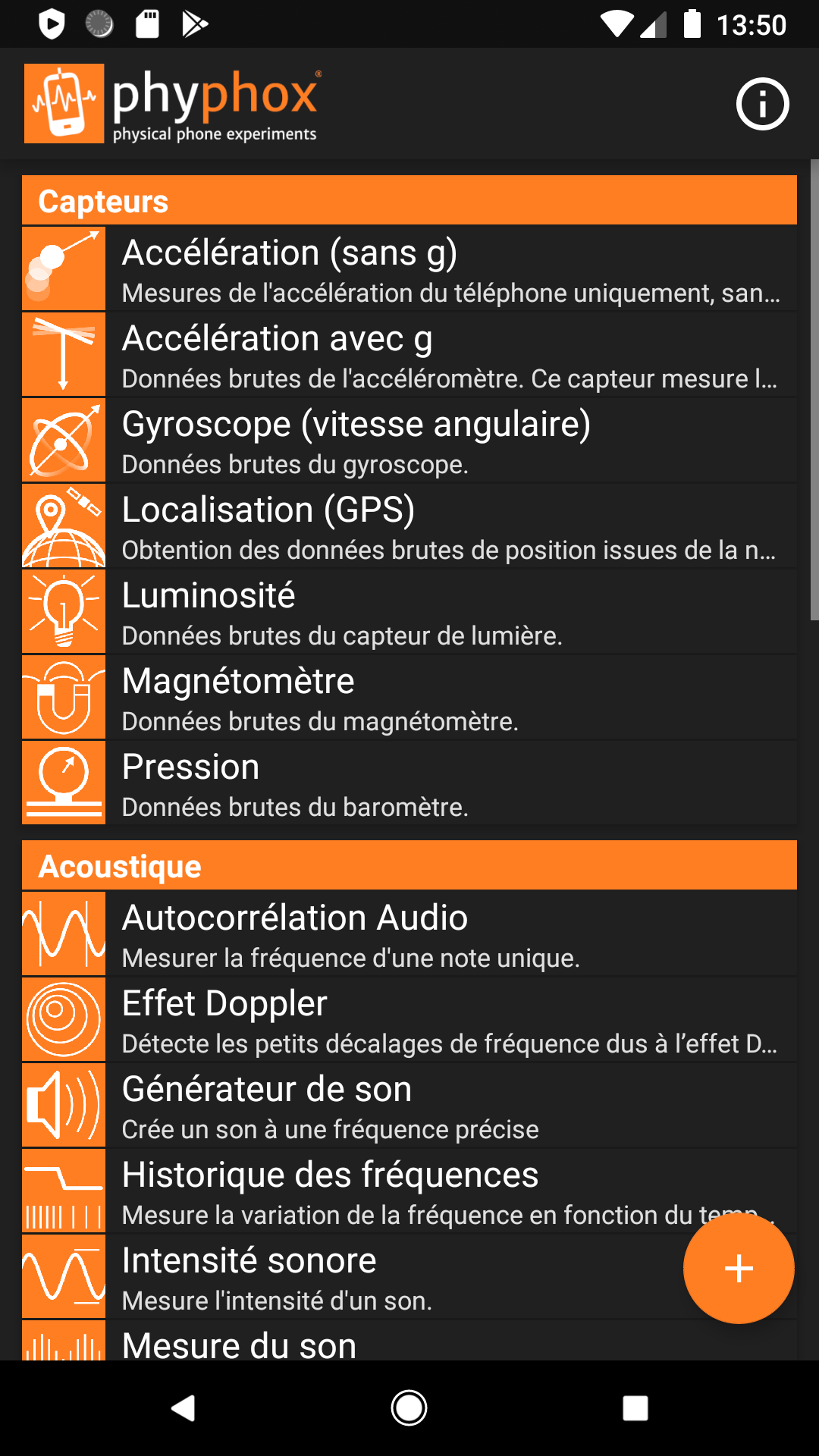Screen dimensions: 819x1456
Task: Open Effet Doppler experiment
Action: click(409, 1019)
